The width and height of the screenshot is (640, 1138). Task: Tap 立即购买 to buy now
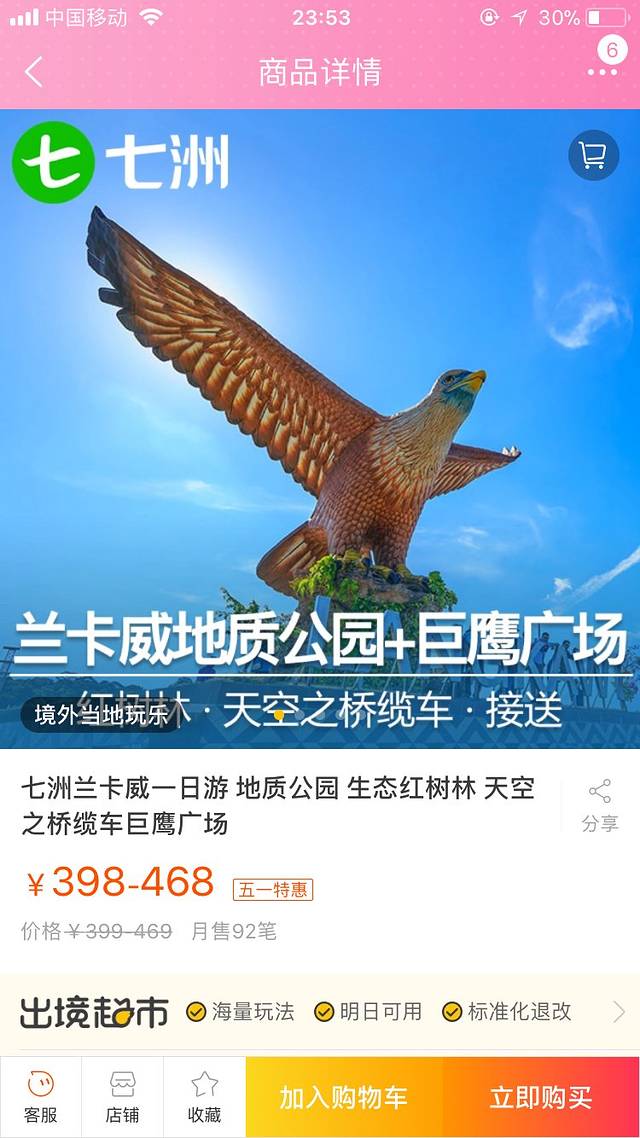coord(540,1097)
